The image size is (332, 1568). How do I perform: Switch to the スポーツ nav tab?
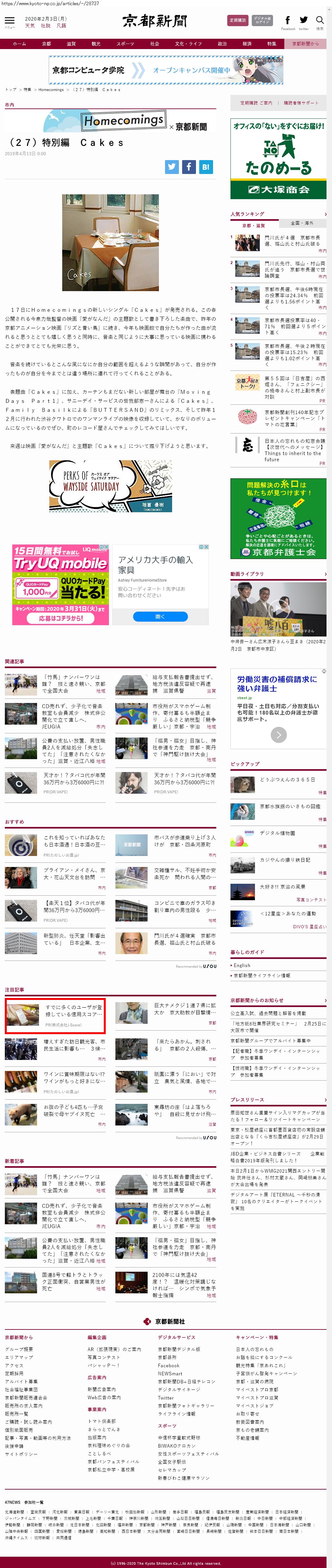pos(125,44)
